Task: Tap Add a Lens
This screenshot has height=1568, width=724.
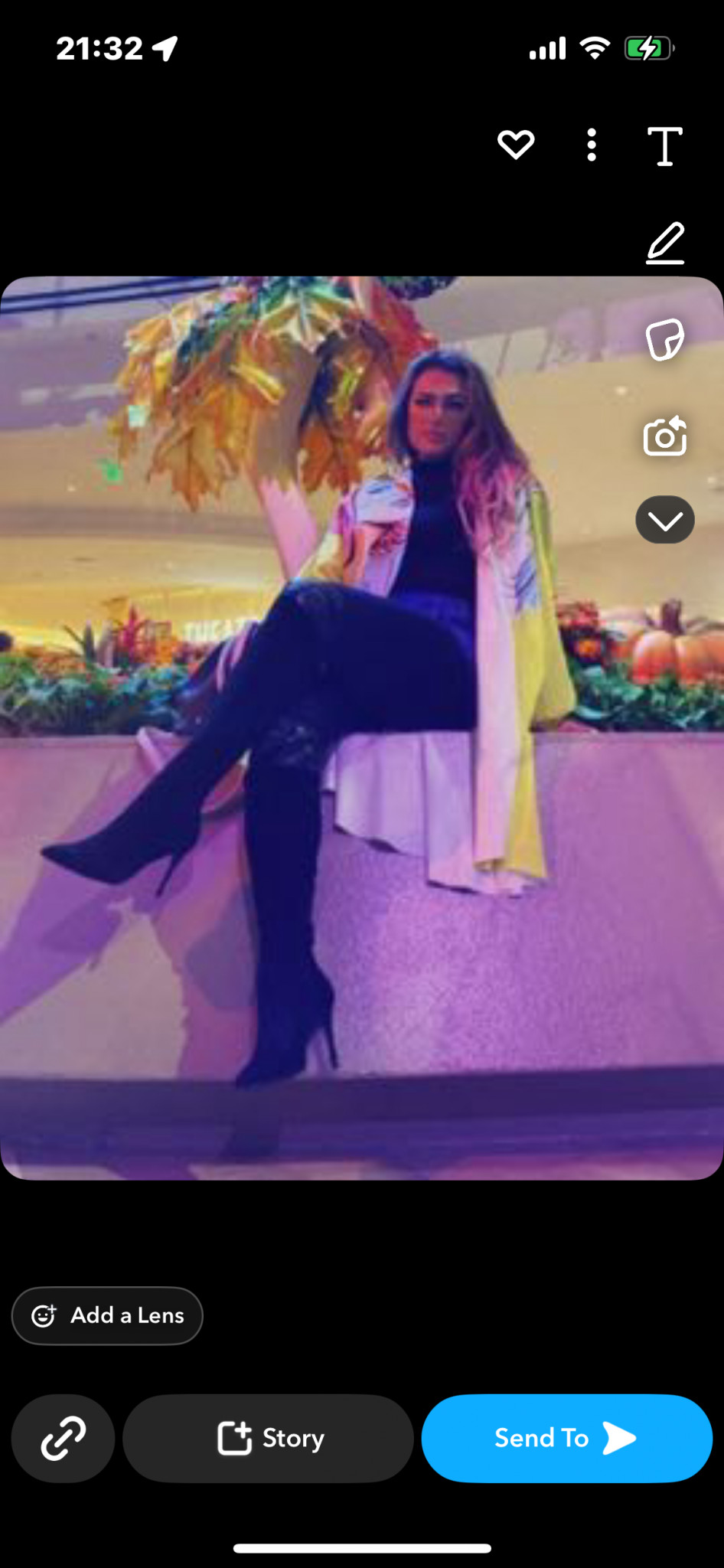Action: coord(107,1315)
